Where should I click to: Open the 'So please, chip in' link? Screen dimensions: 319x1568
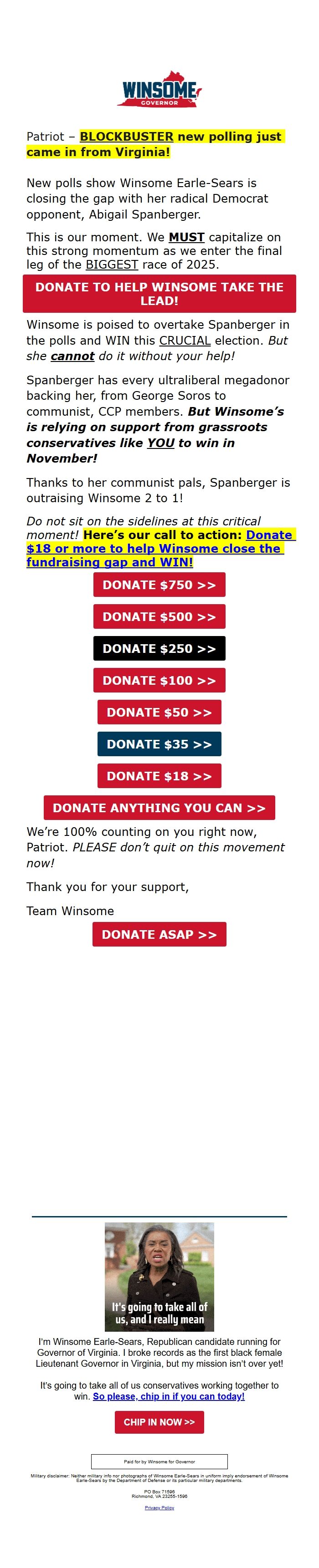[169, 1396]
